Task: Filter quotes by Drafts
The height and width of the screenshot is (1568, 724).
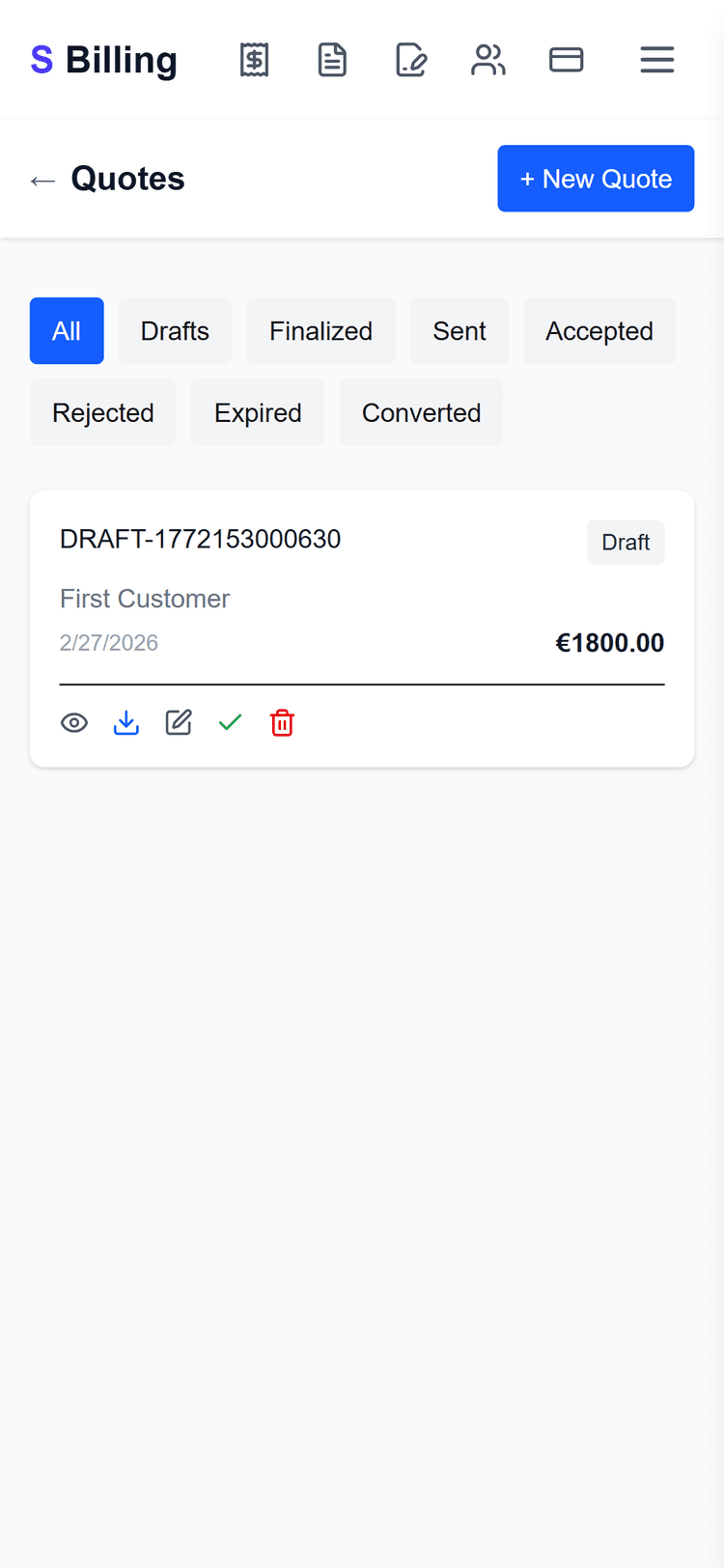Action: [175, 331]
